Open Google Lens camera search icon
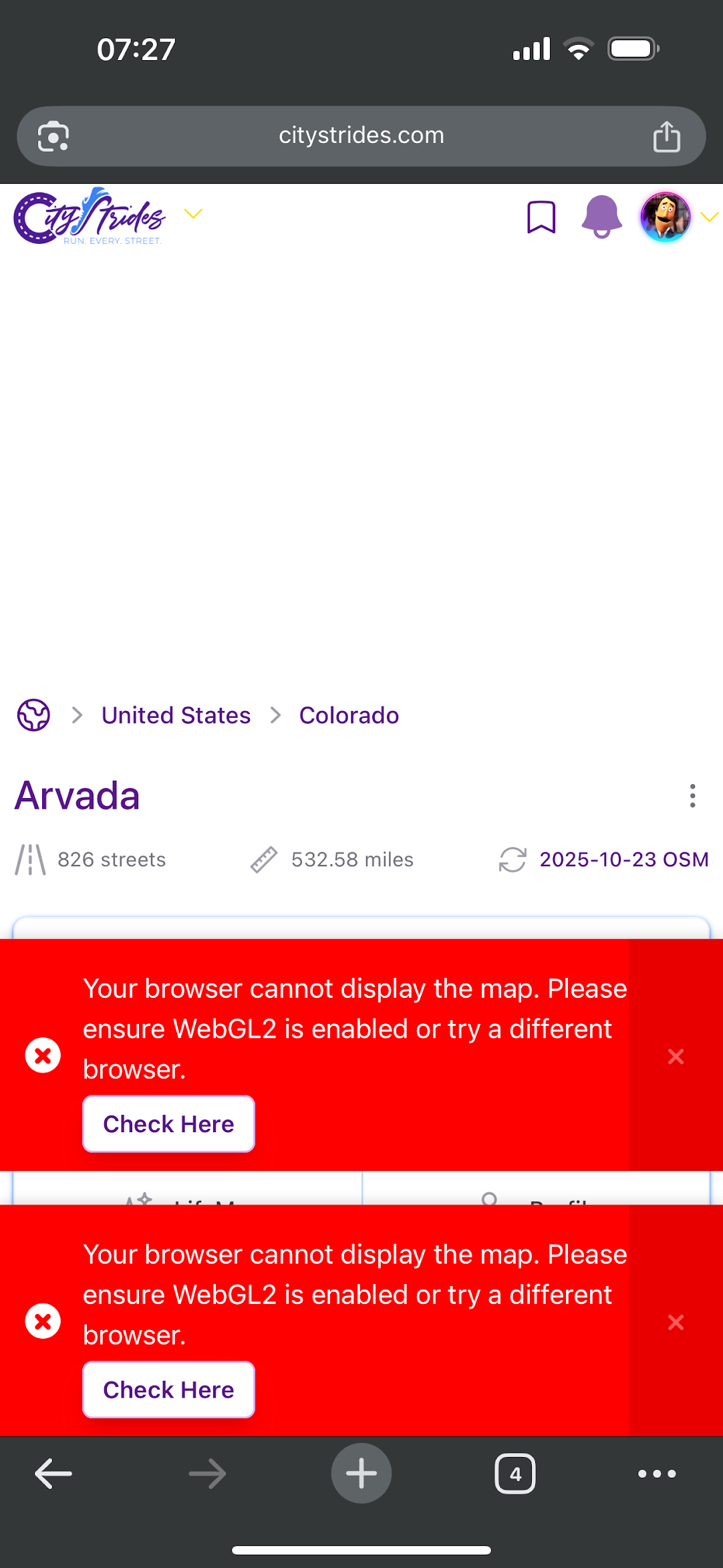The image size is (723, 1568). tap(53, 137)
